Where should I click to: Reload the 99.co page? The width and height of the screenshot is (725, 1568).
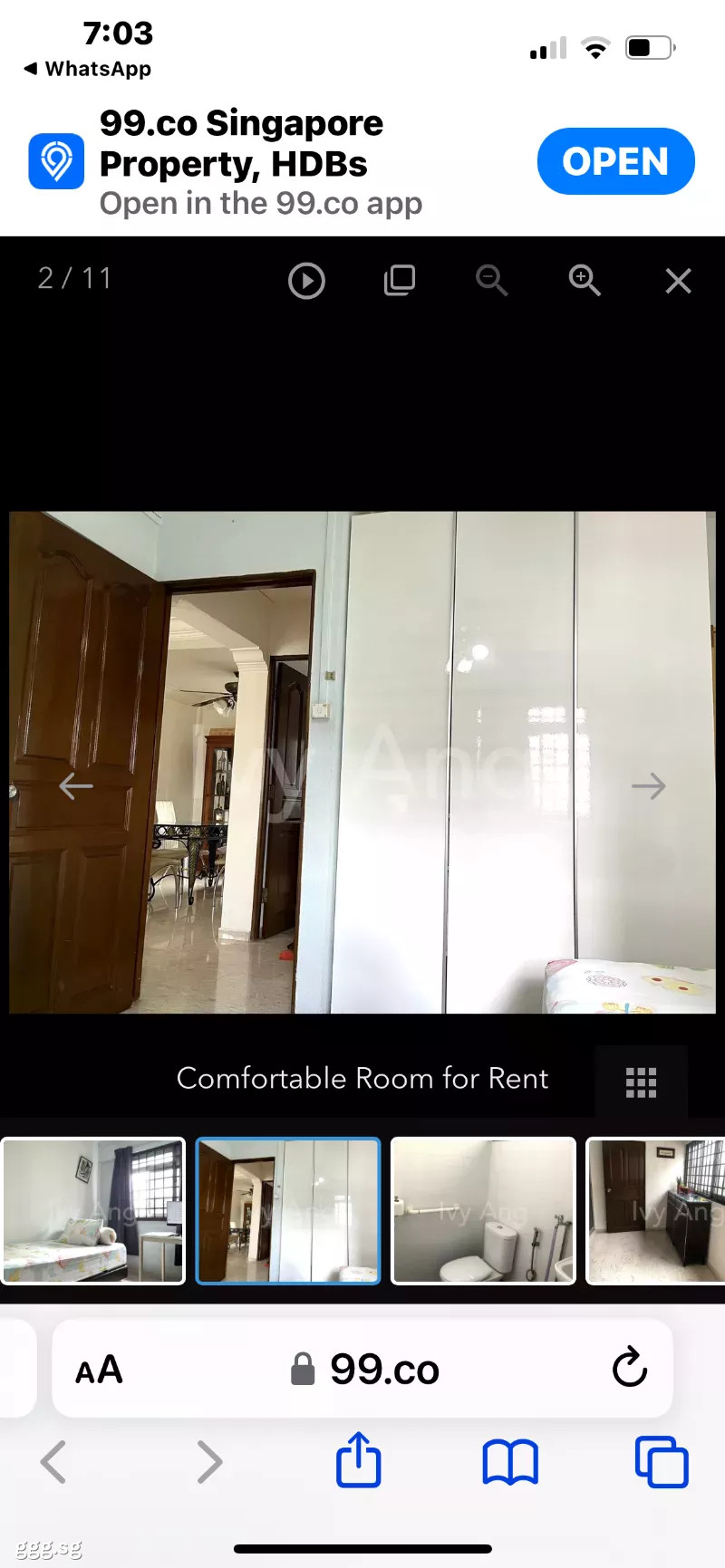(629, 1368)
